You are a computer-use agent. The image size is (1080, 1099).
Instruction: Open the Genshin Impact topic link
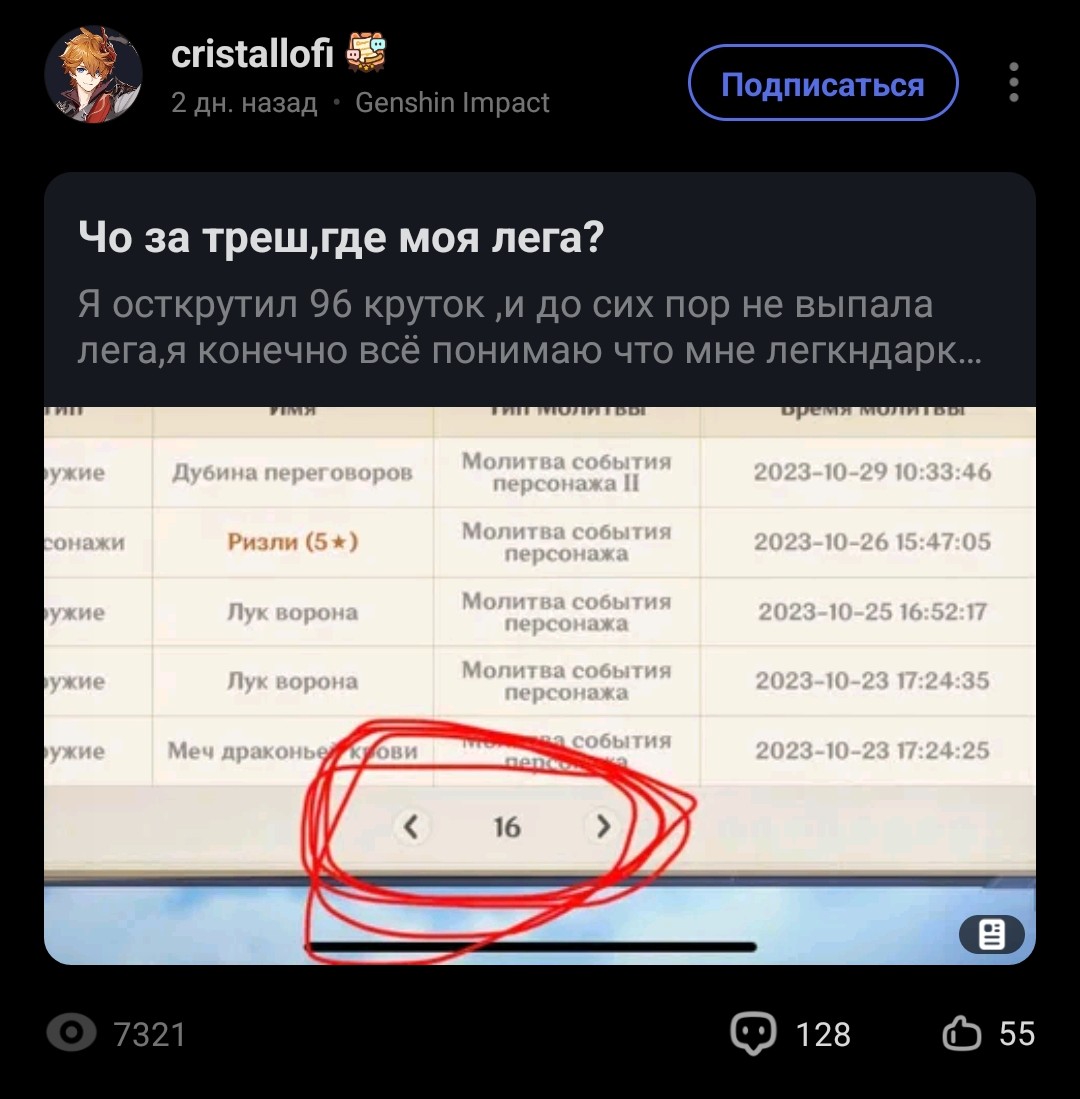click(x=452, y=103)
